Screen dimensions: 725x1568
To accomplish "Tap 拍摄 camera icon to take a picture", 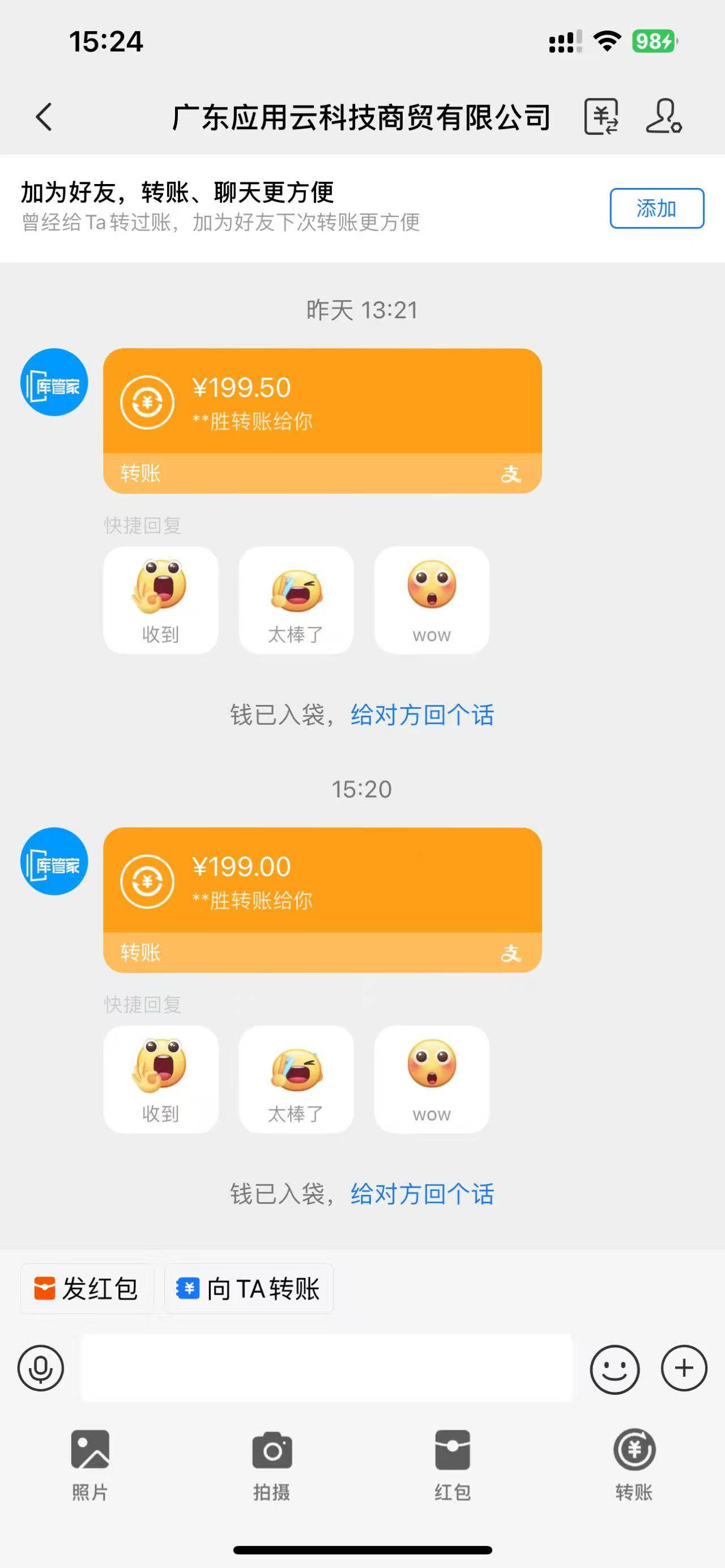I will (x=271, y=1461).
